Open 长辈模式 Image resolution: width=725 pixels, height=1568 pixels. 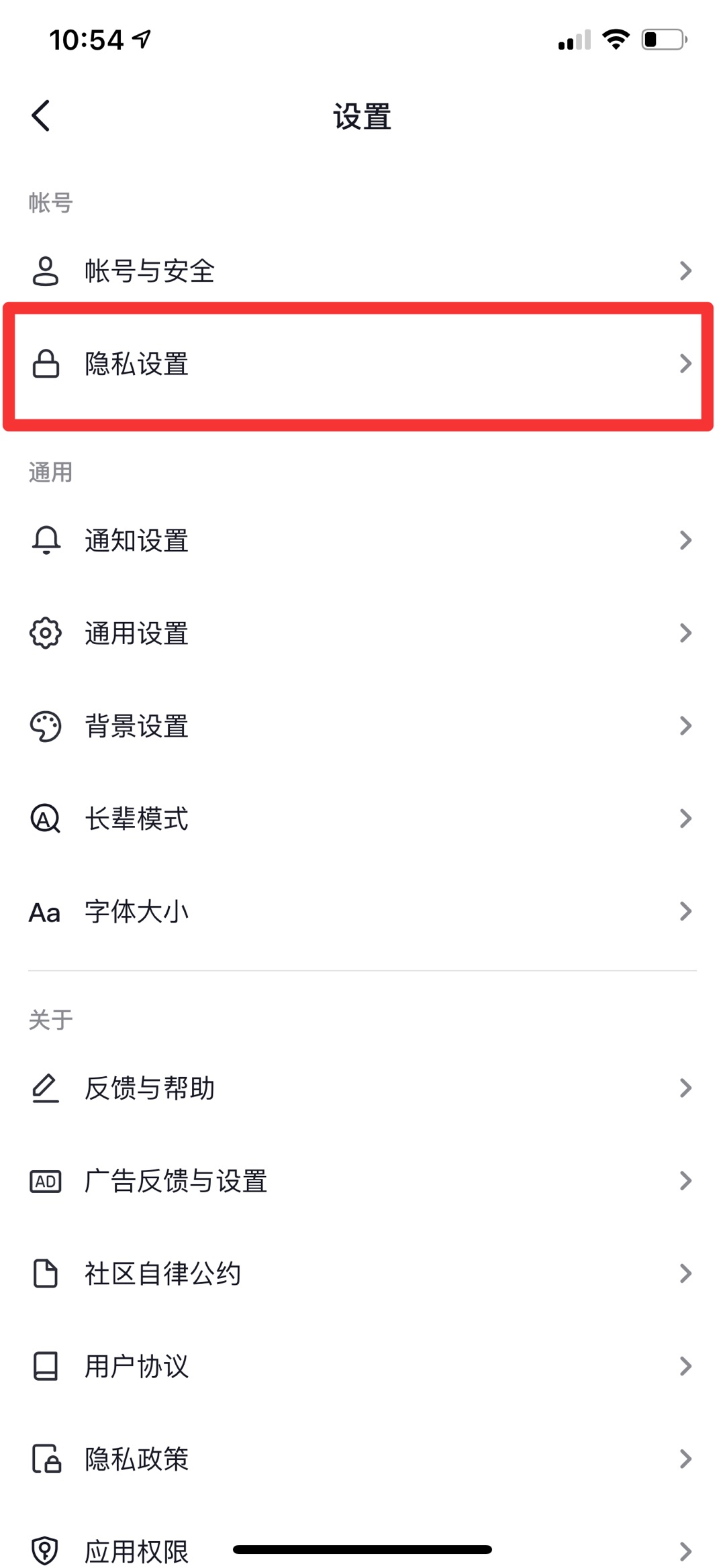click(362, 819)
